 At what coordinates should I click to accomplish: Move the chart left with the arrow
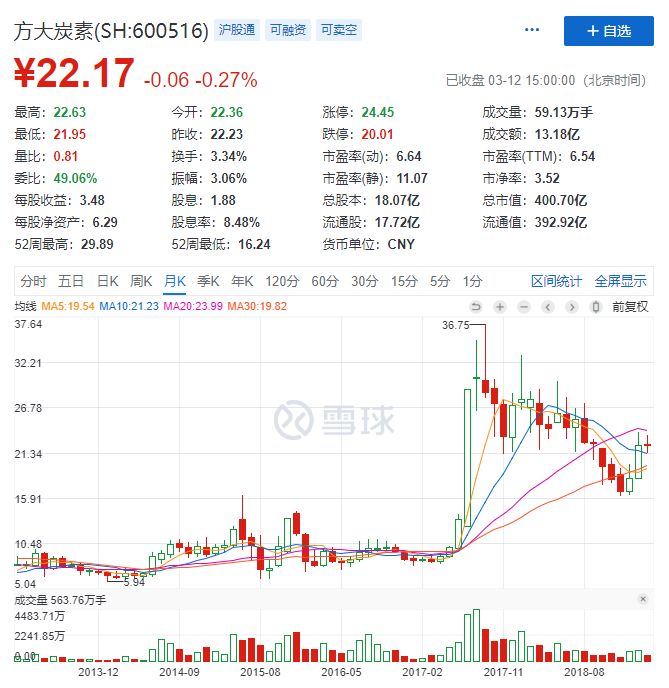point(548,307)
